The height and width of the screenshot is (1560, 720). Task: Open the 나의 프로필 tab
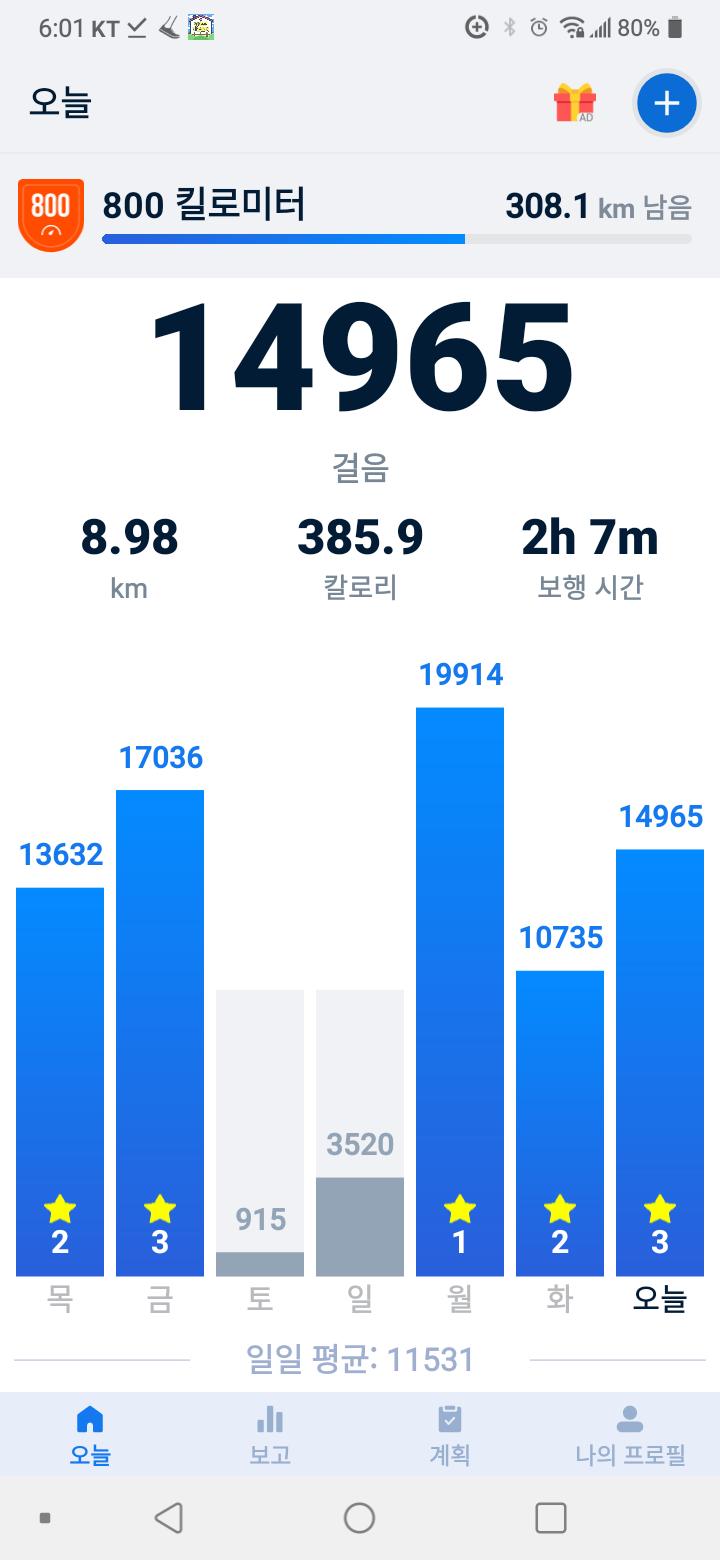click(630, 1435)
